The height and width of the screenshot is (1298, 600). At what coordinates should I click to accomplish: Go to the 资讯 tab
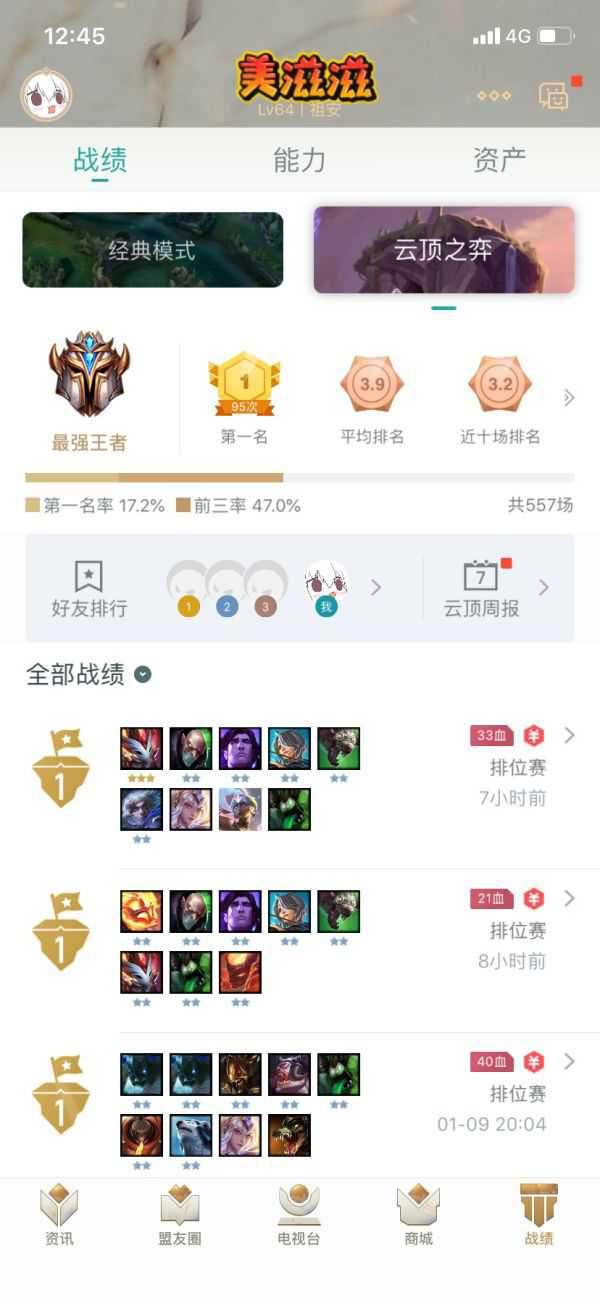[x=59, y=1215]
